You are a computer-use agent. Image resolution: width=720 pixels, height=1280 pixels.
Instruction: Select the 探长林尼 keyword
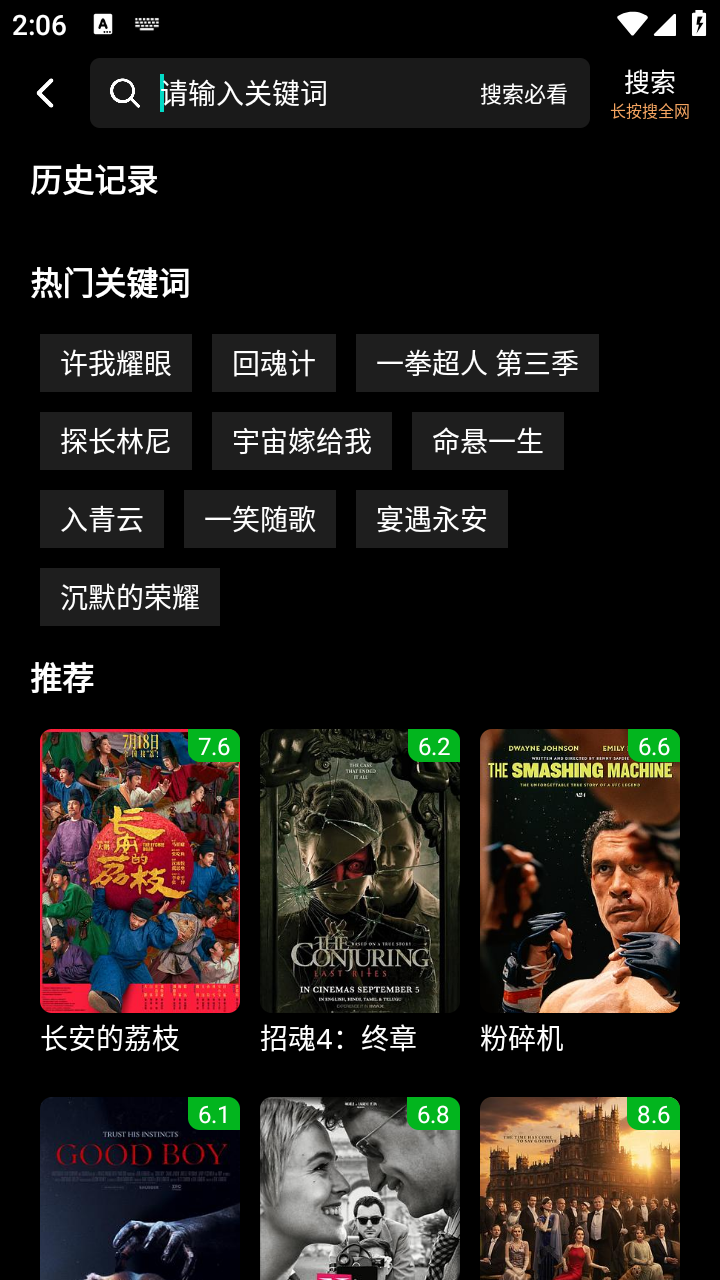(x=116, y=441)
